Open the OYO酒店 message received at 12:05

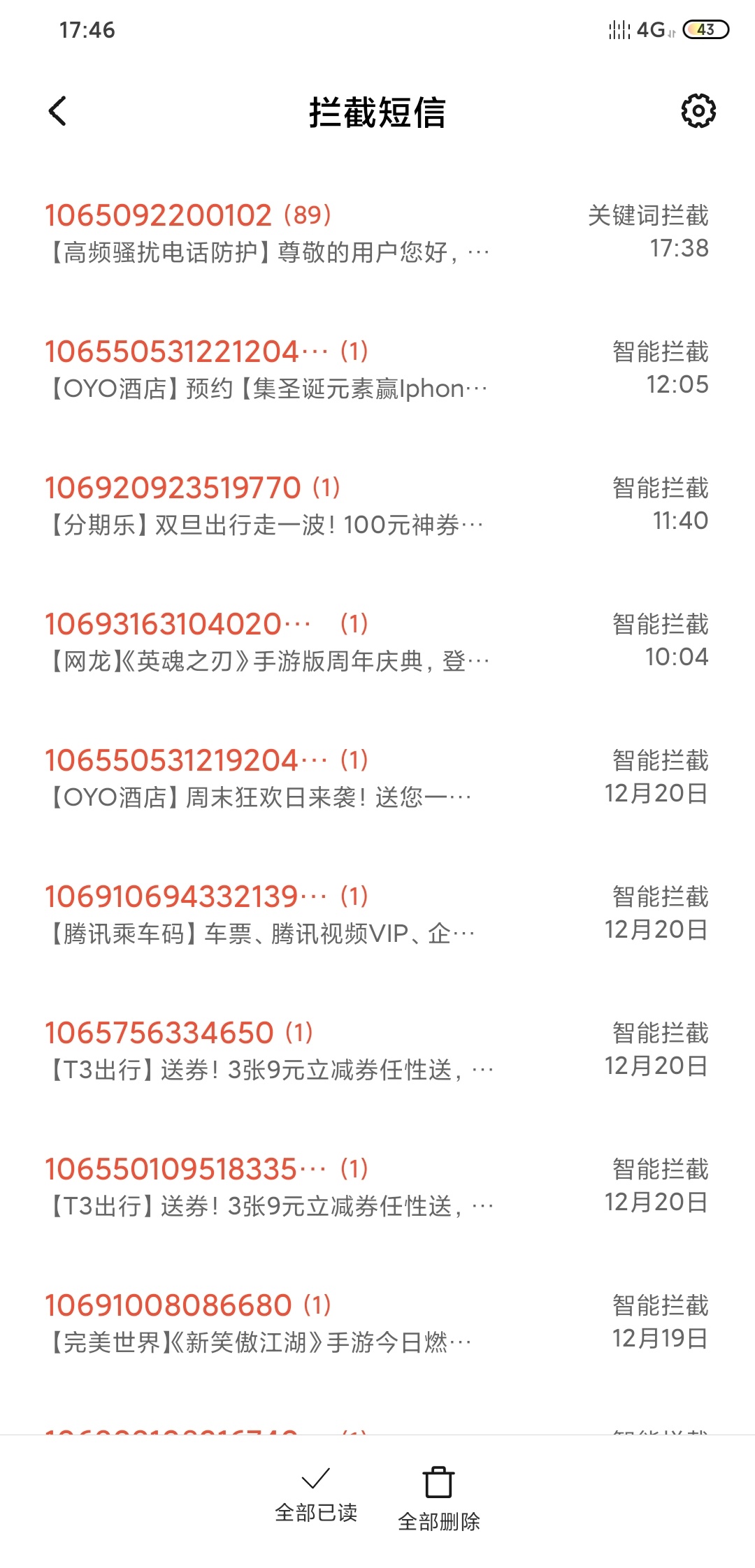[x=377, y=369]
